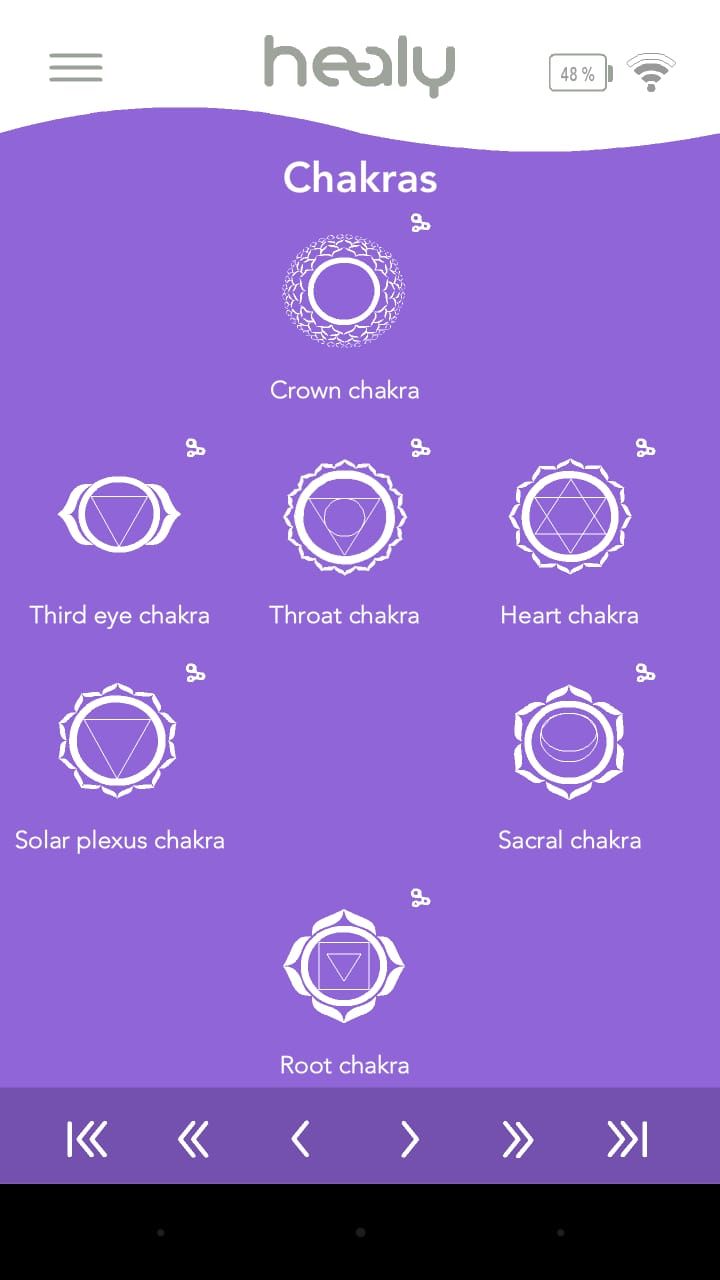Skip back several pages
Image resolution: width=720 pixels, height=1280 pixels.
193,1139
